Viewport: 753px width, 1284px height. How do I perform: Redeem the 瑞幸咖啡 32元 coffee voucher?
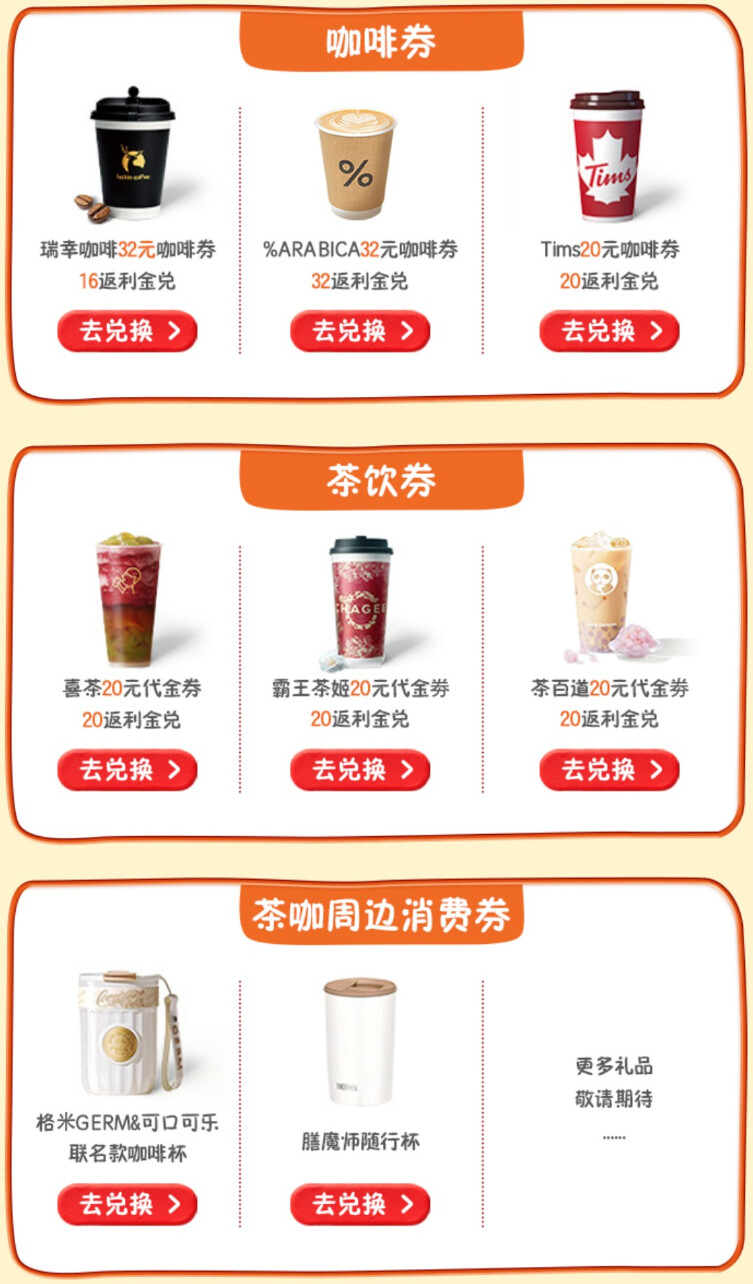coord(127,331)
